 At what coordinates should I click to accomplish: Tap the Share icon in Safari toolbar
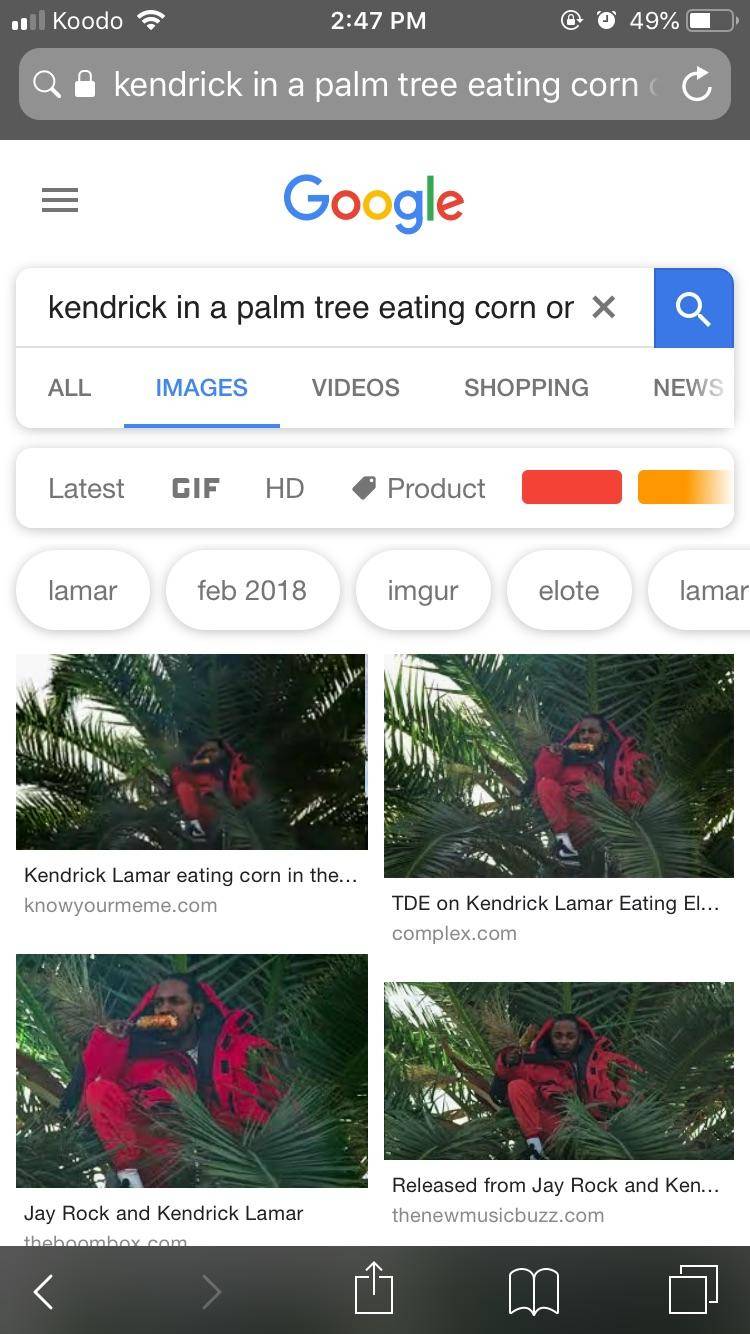[x=373, y=1289]
